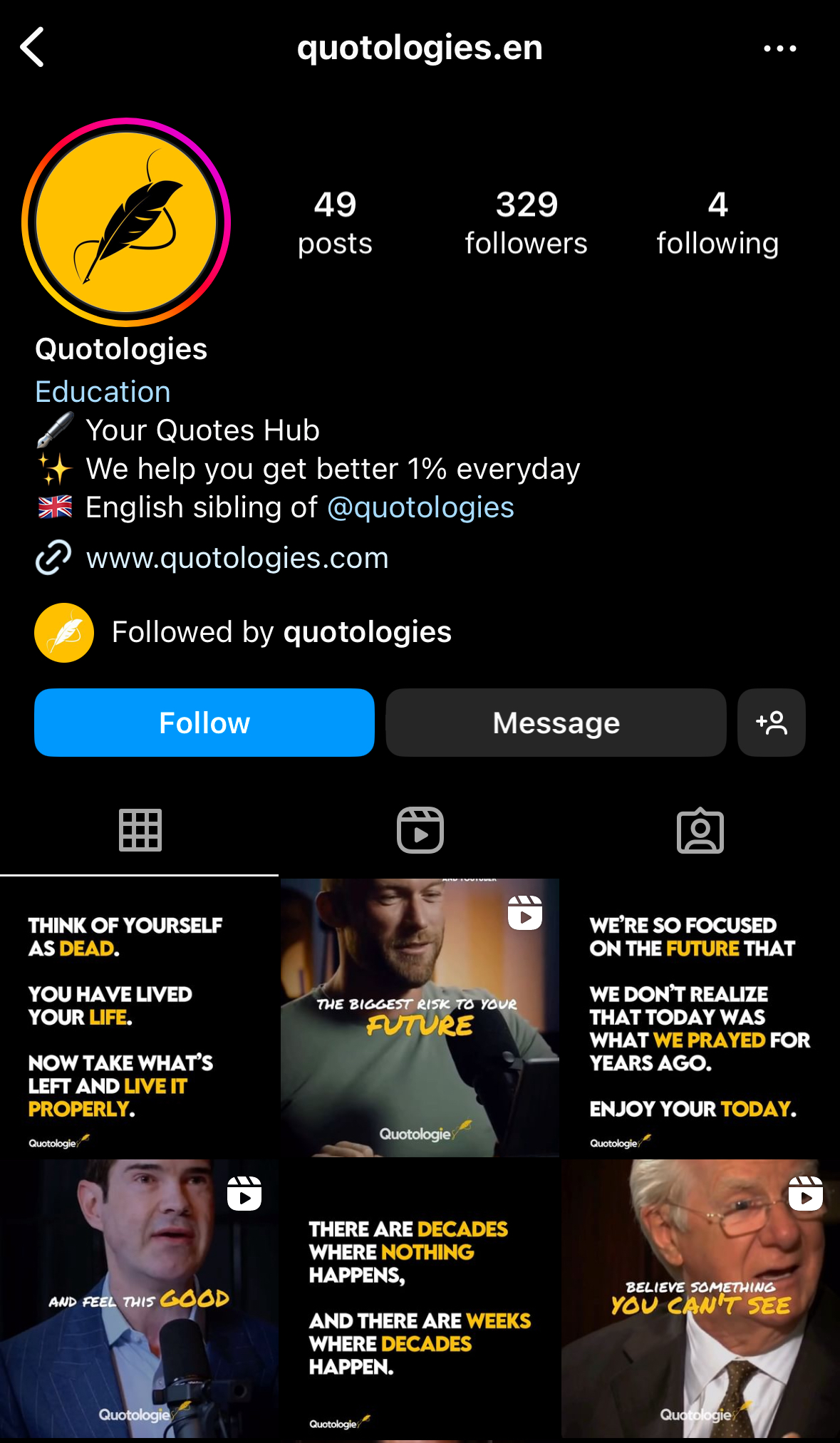
Task: Show suggested accounts with add-person button
Action: (772, 723)
